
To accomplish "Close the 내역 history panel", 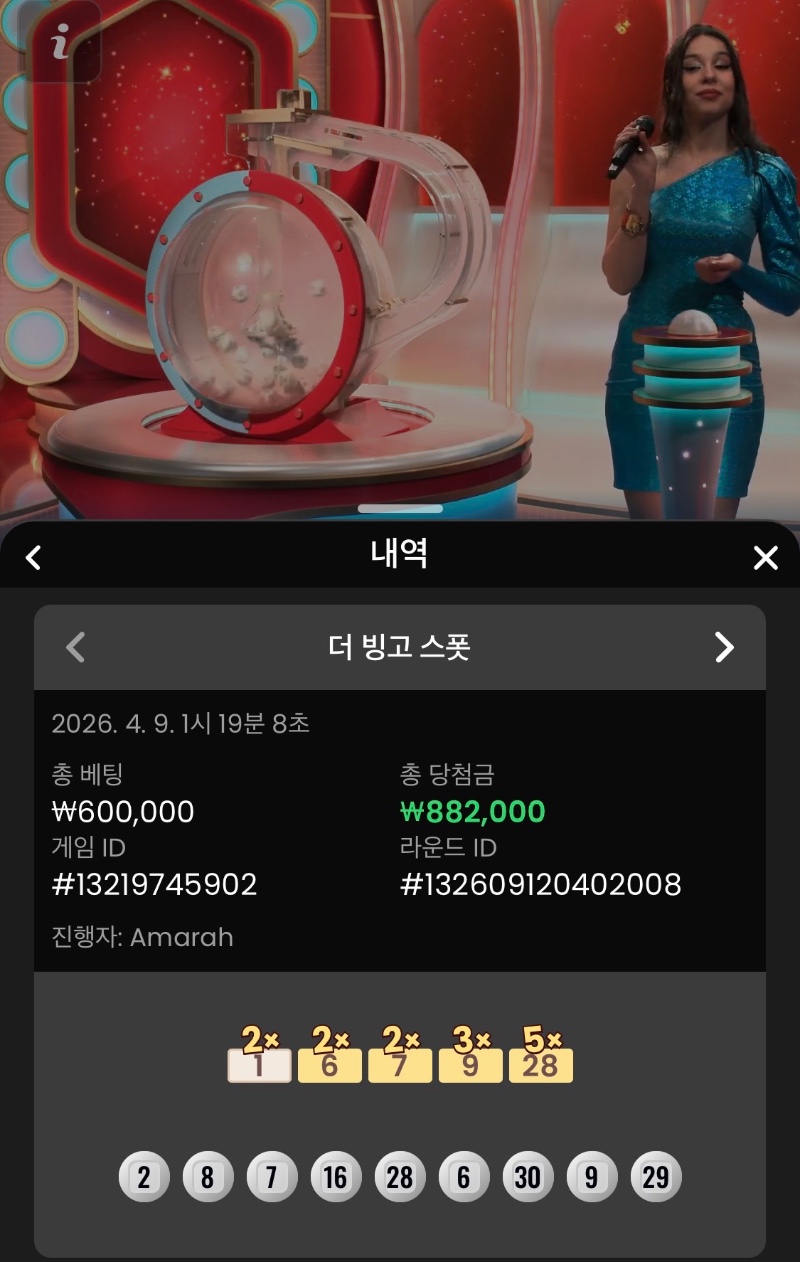I will 765,558.
